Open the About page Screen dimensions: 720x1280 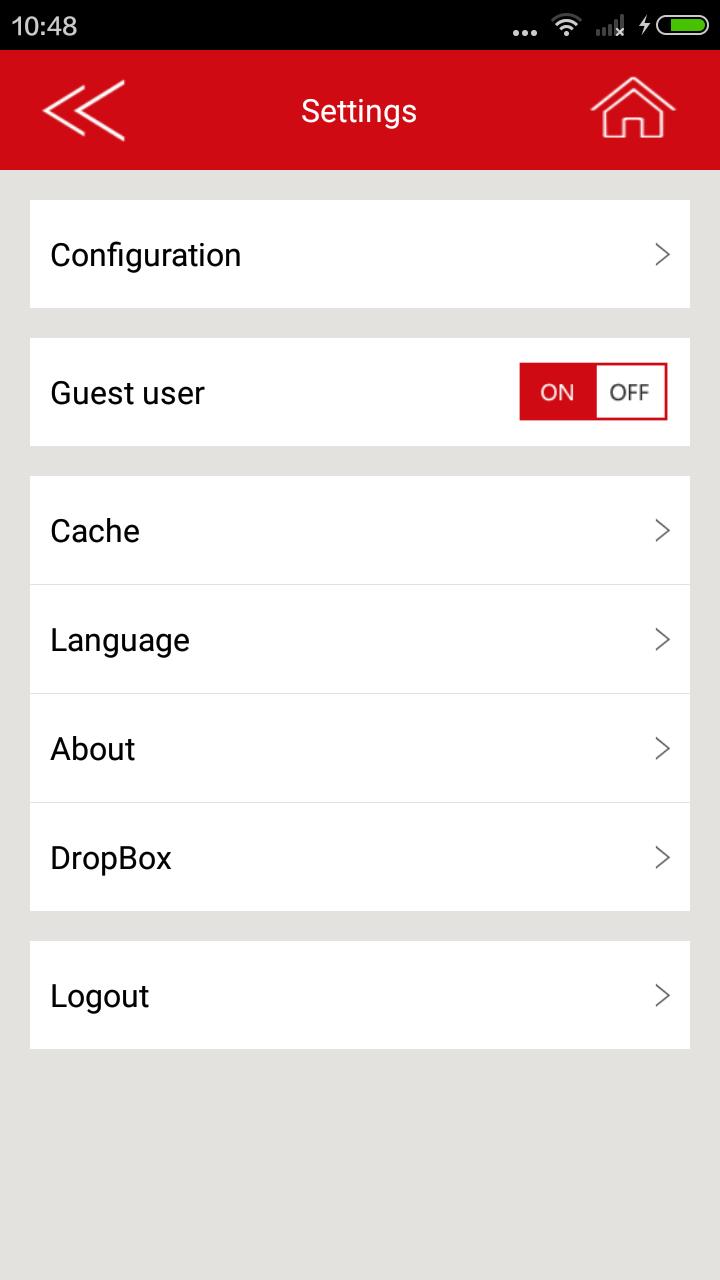pos(360,749)
